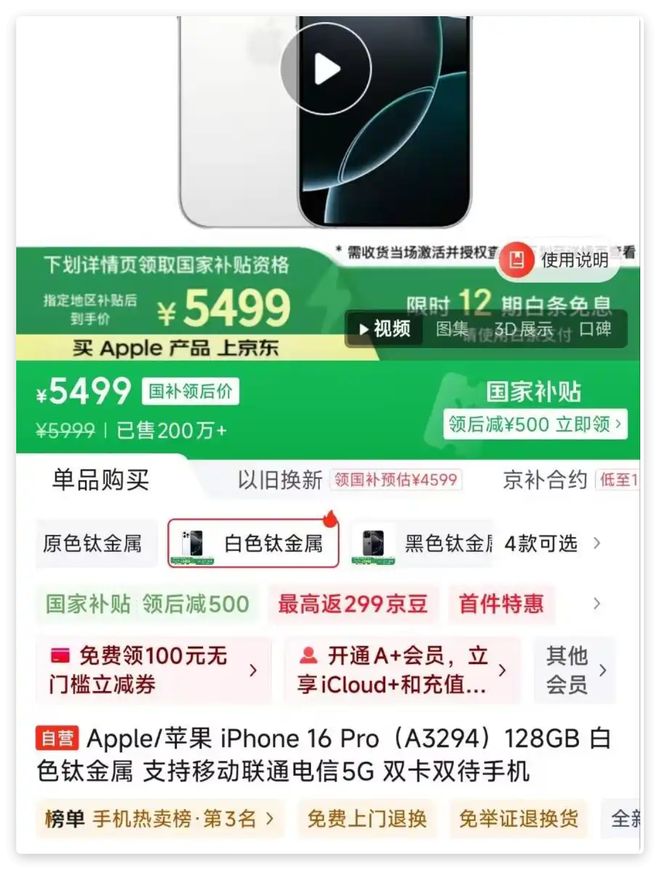660x870 pixels.
Task: Open the 最高返299京豆 offer
Action: pos(352,604)
